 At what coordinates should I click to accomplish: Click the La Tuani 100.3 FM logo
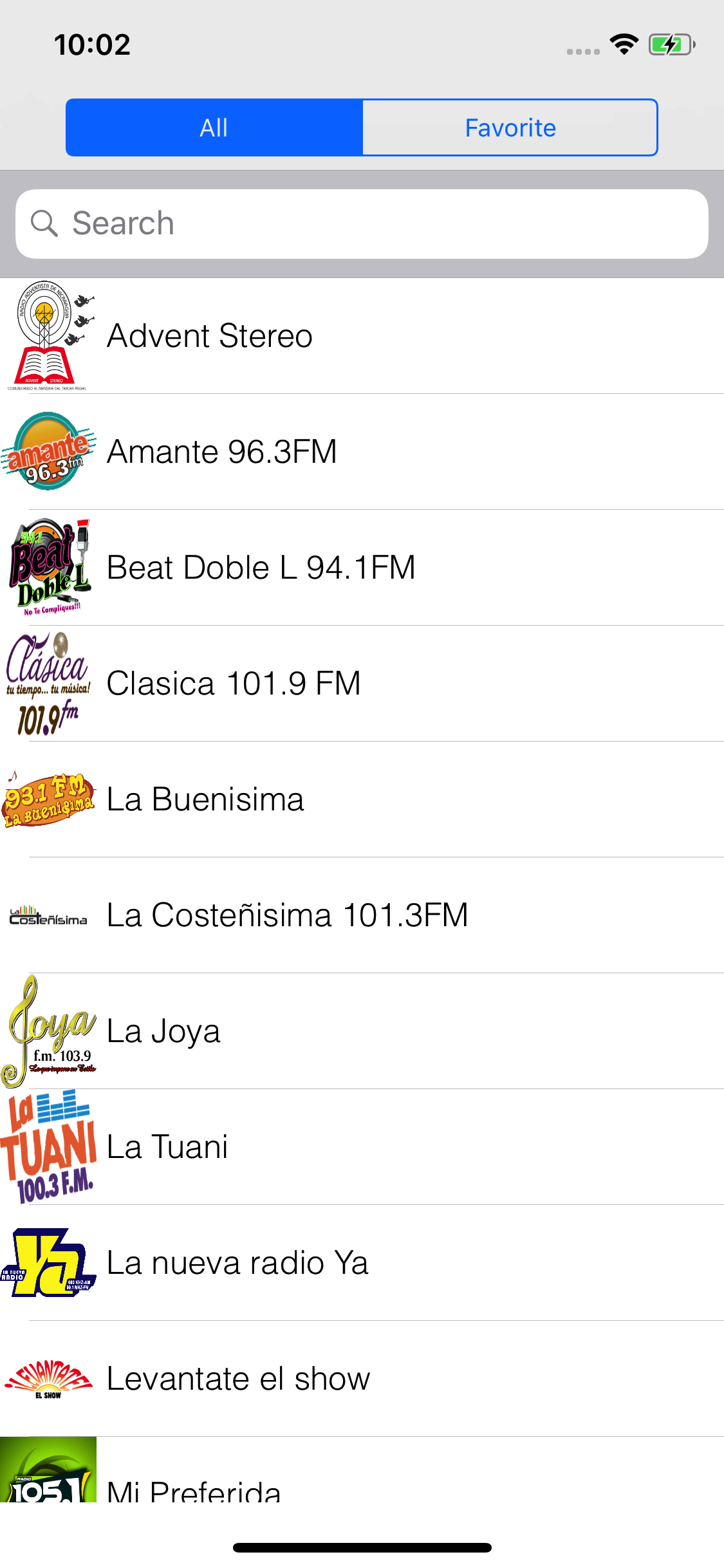coord(48,1146)
